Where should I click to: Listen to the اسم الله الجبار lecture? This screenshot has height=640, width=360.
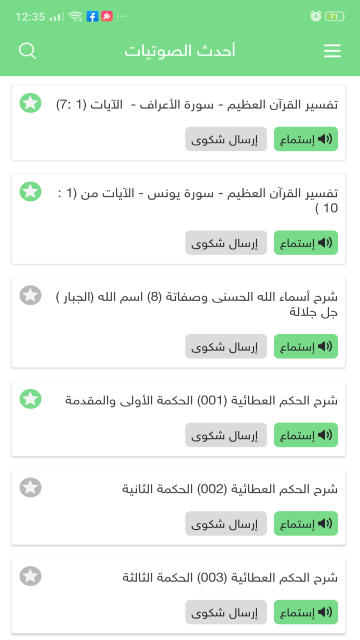click(x=306, y=347)
